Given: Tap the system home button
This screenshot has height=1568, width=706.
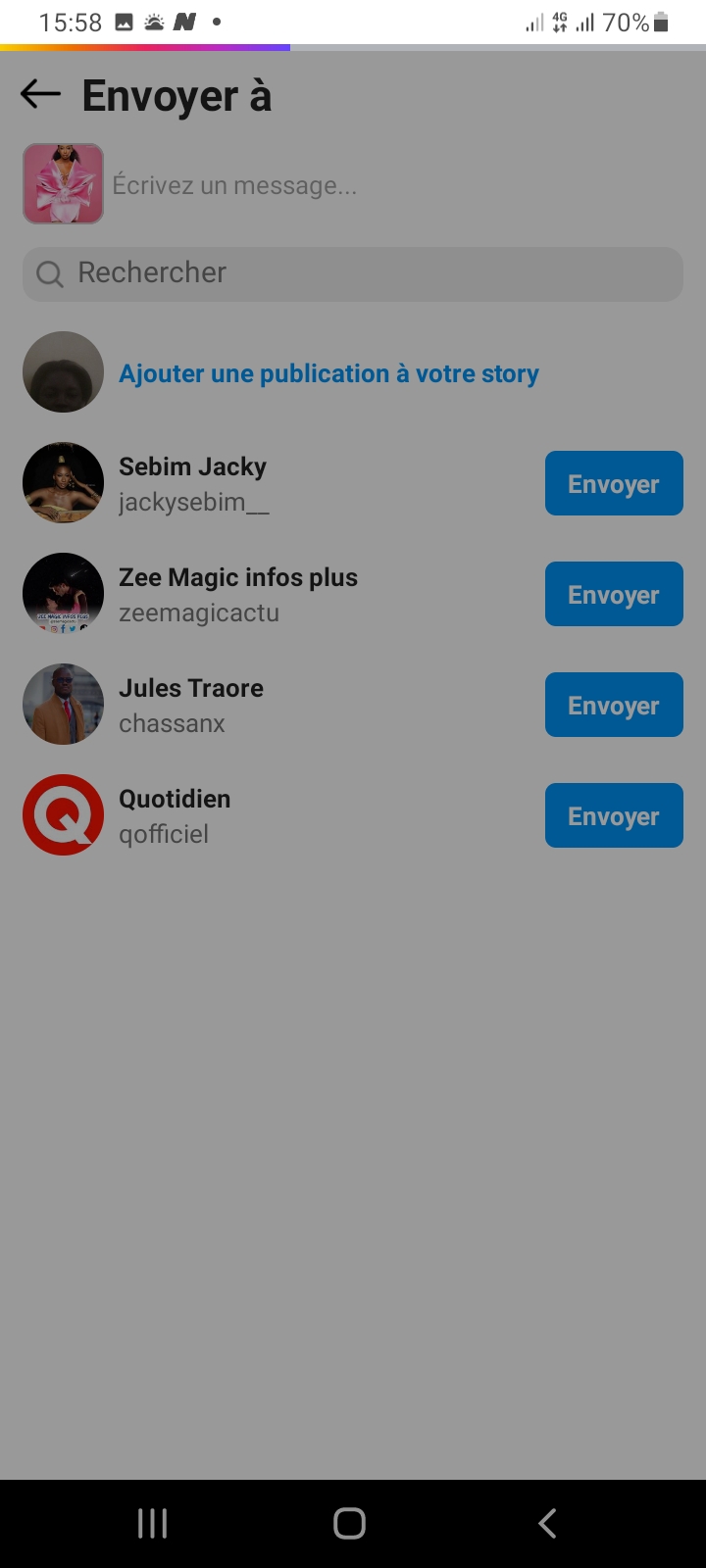Looking at the screenshot, I should tap(350, 1523).
